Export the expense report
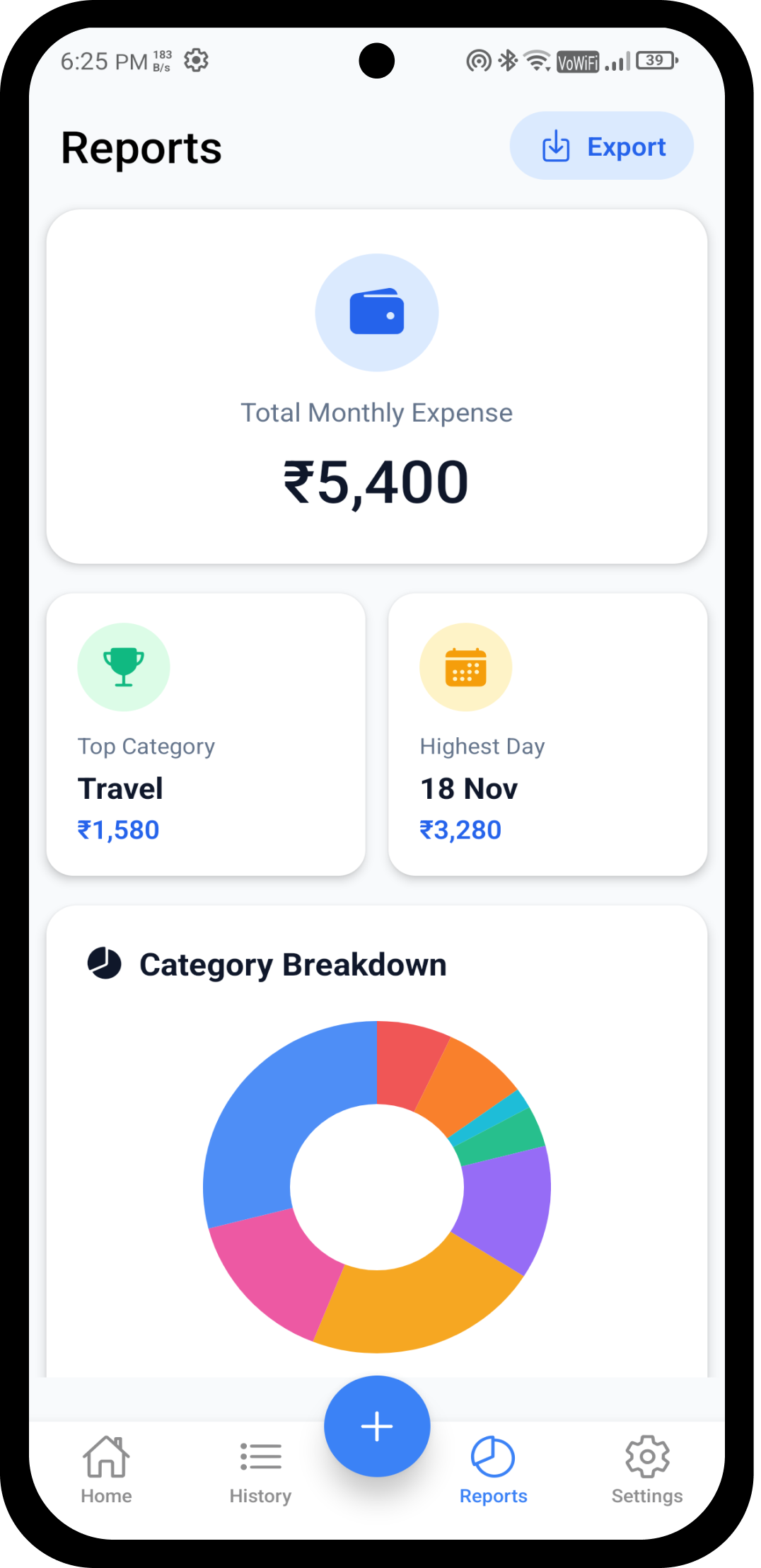This screenshot has width=761, height=1568. 601,146
